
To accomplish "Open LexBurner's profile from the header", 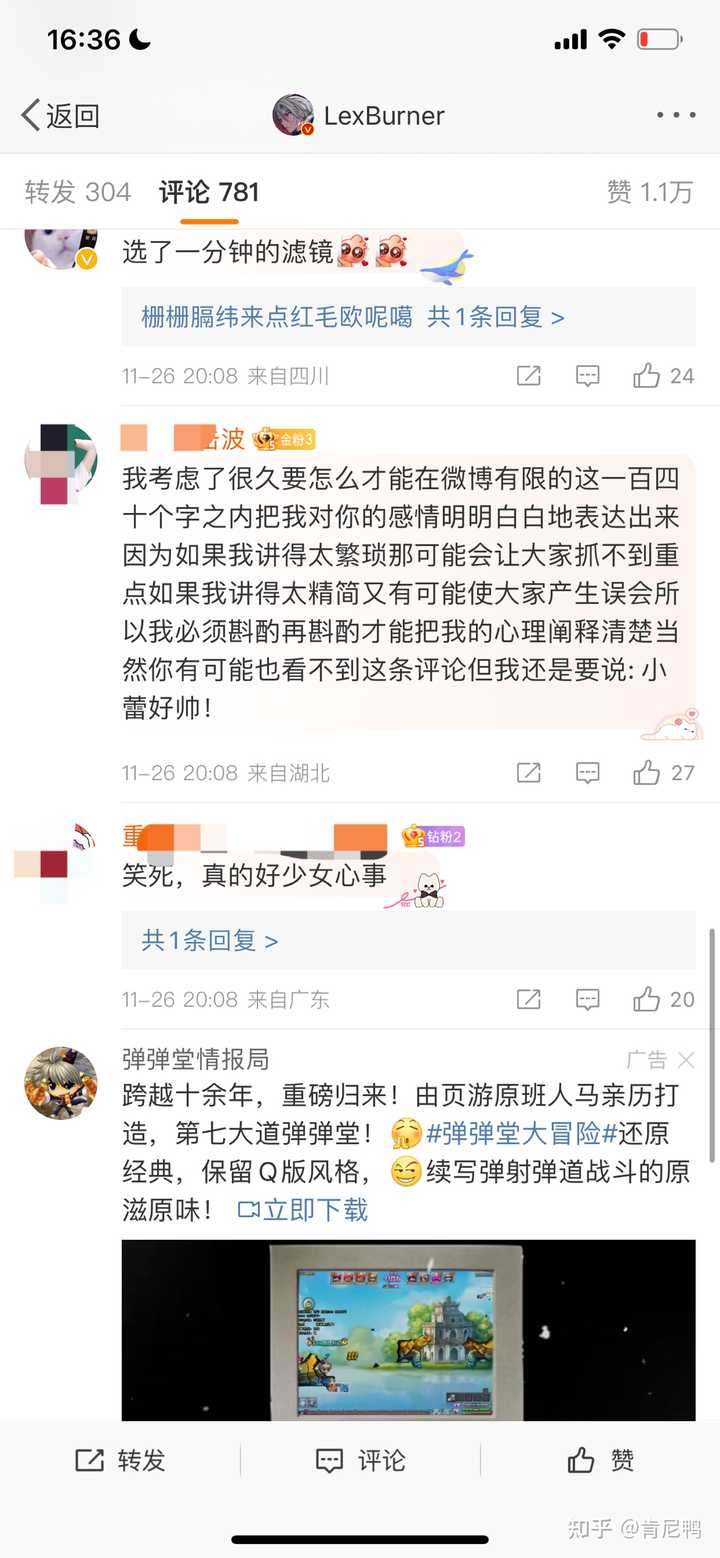I will tap(358, 115).
